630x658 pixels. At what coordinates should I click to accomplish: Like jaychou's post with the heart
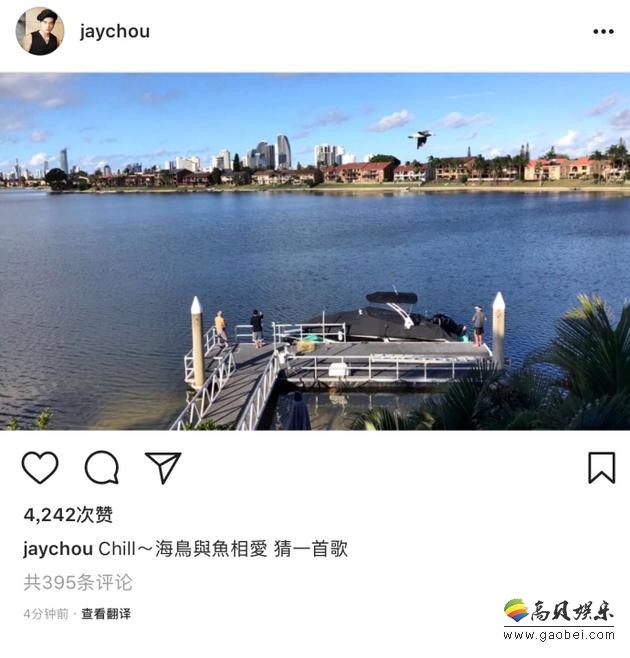[x=40, y=467]
